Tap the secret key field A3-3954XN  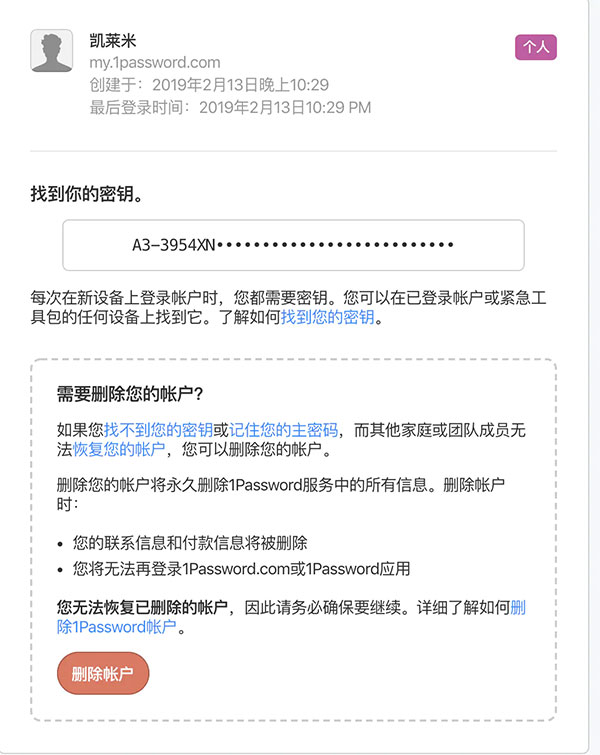click(293, 245)
